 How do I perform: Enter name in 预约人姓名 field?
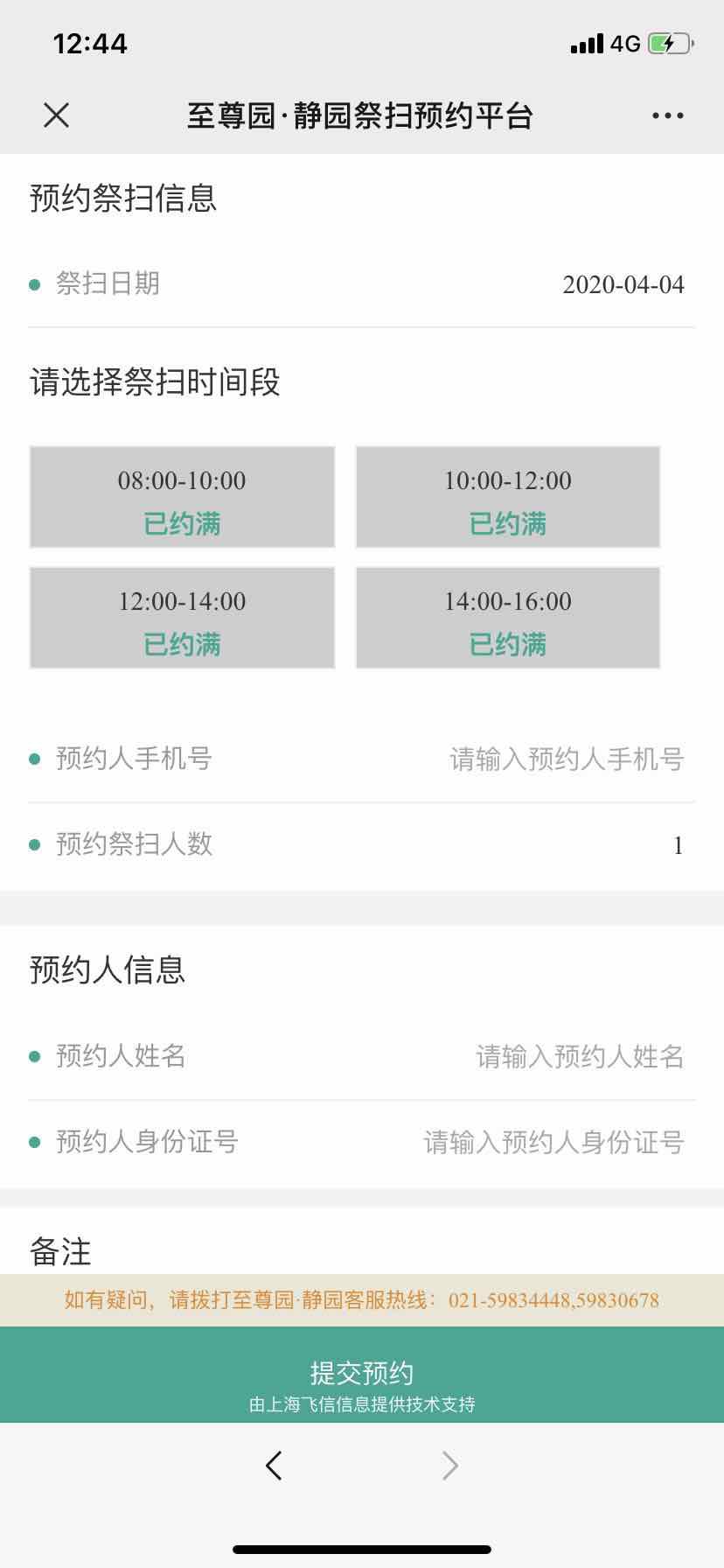coord(579,1056)
